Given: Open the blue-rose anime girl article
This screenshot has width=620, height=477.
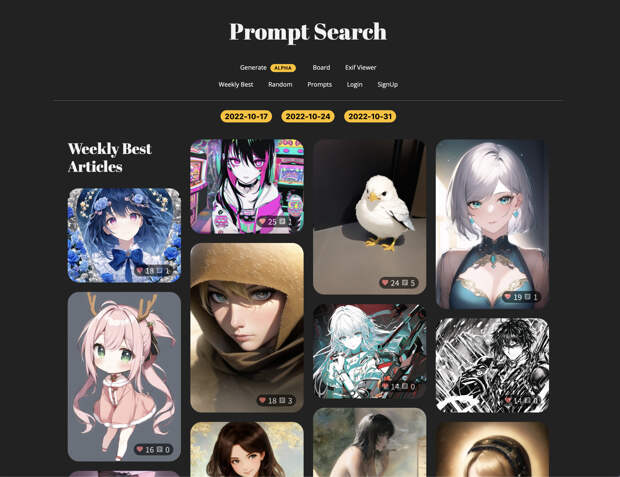Looking at the screenshot, I should point(124,235).
